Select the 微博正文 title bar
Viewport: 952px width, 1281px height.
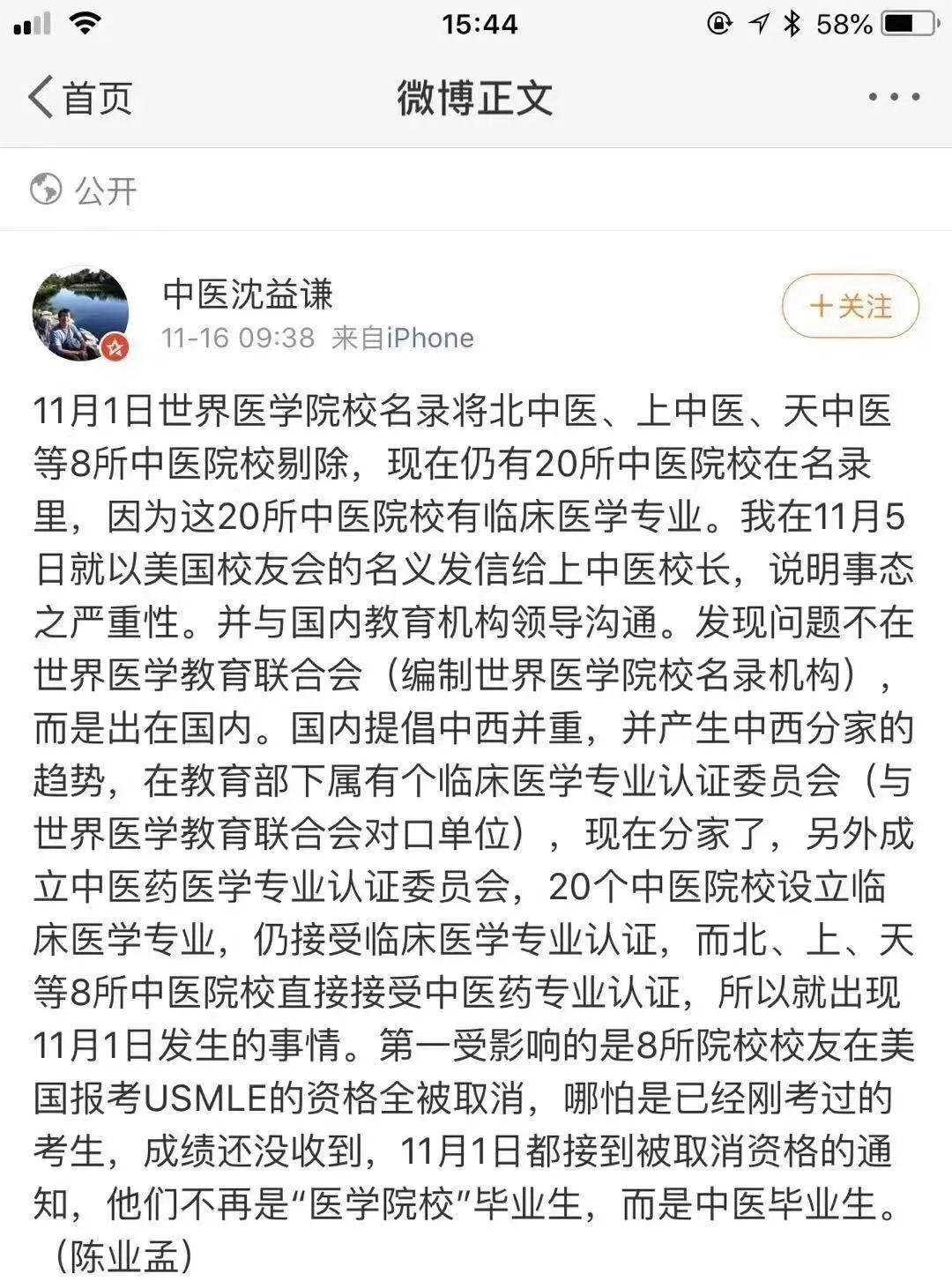[476, 97]
